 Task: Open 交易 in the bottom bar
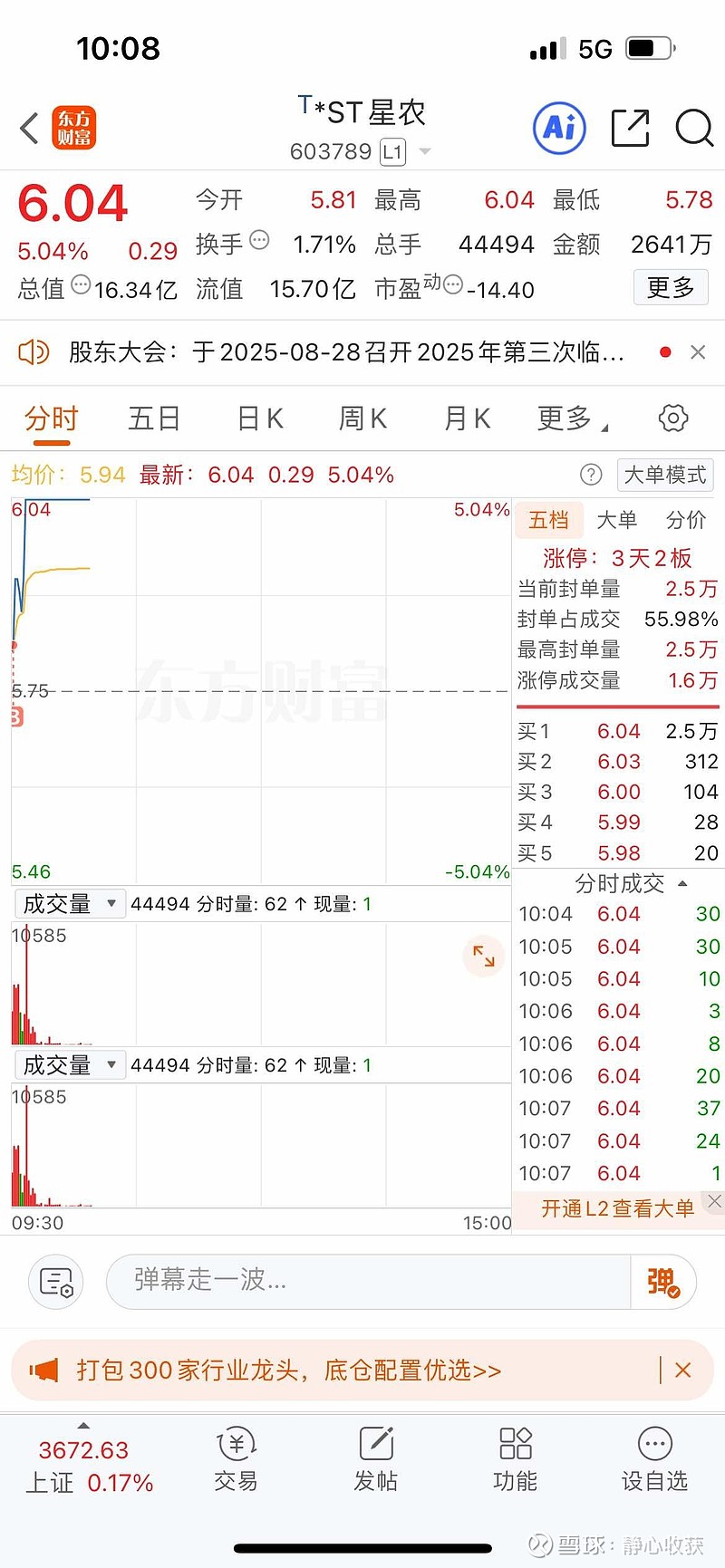pyautogui.click(x=237, y=1460)
